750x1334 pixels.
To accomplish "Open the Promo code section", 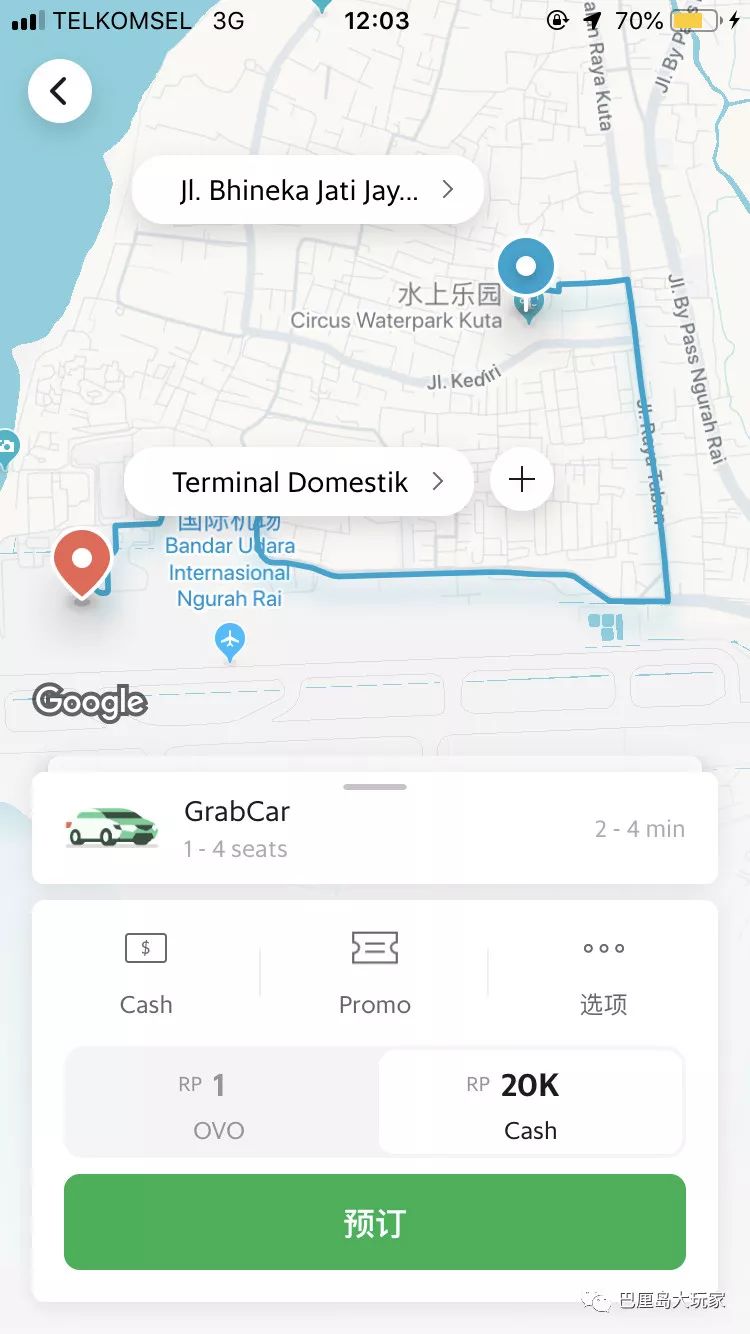I will tap(374, 973).
